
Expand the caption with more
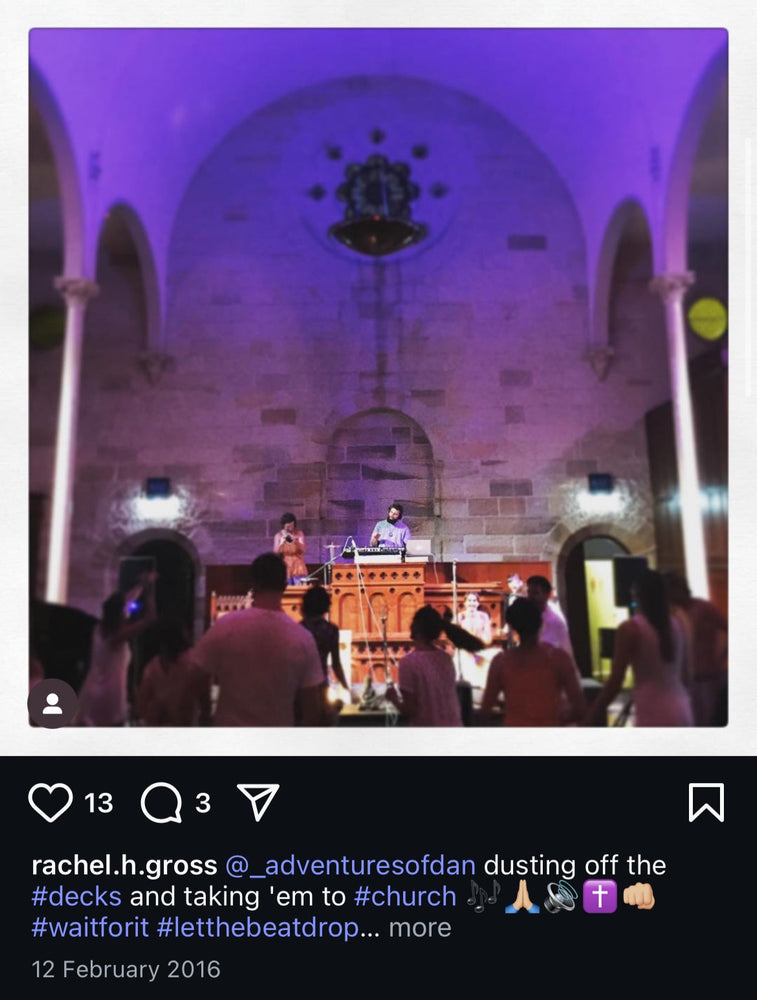(419, 927)
